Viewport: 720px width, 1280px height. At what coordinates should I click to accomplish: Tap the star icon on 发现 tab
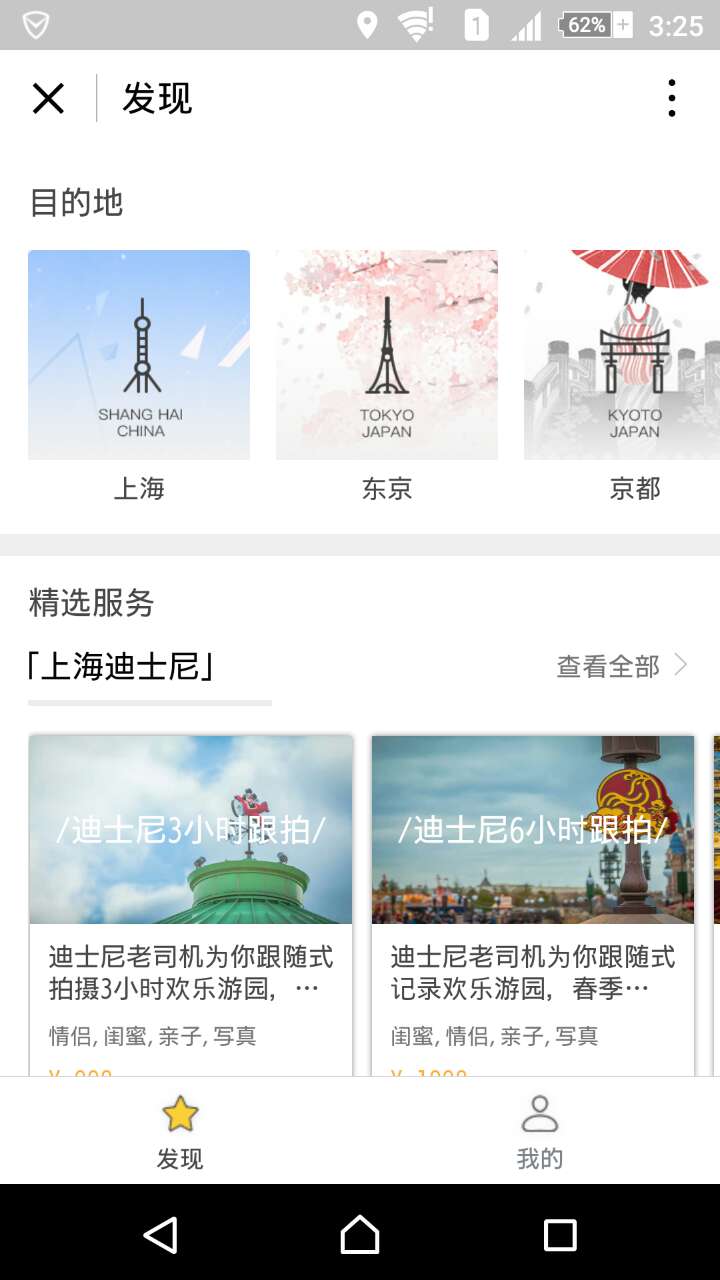tap(180, 1113)
